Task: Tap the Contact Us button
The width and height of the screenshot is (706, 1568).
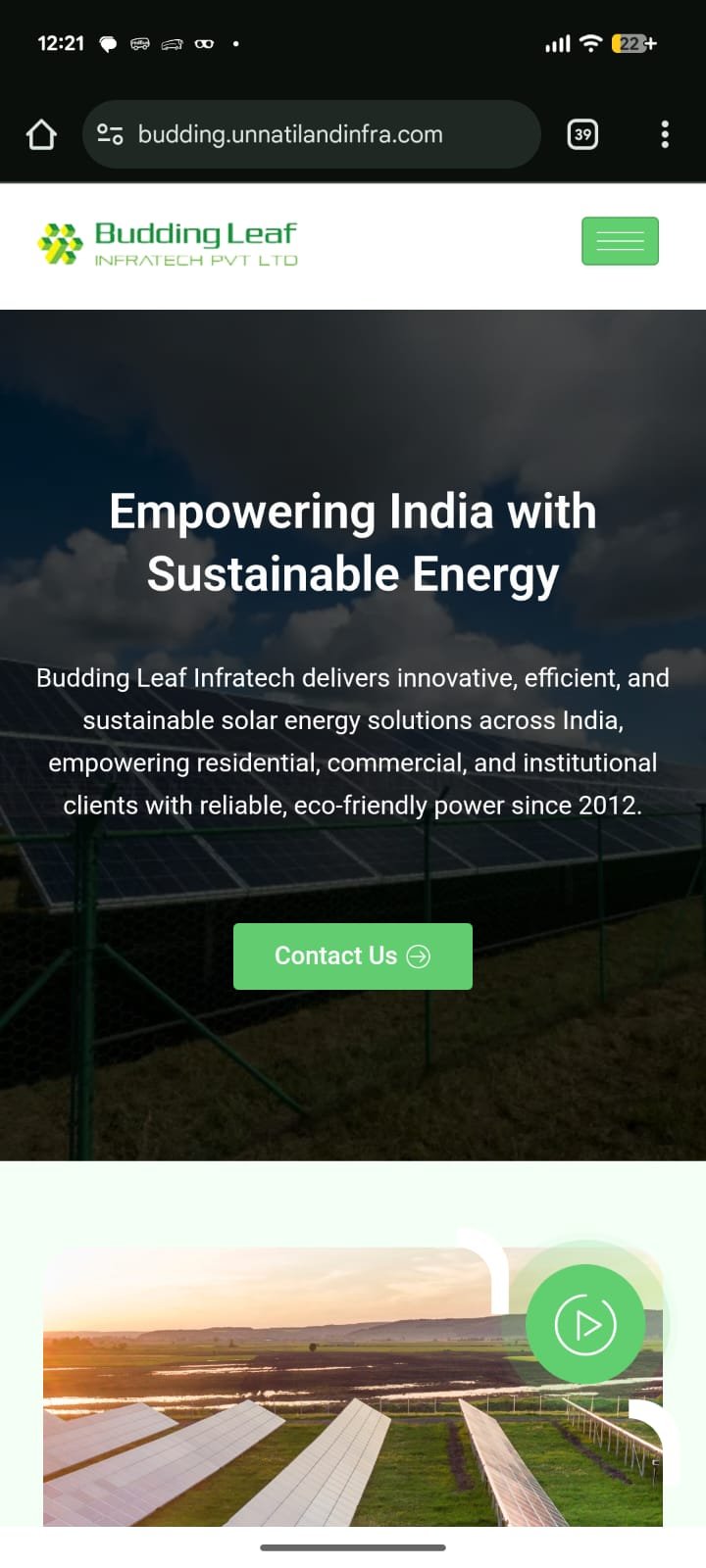Action: coord(352,955)
